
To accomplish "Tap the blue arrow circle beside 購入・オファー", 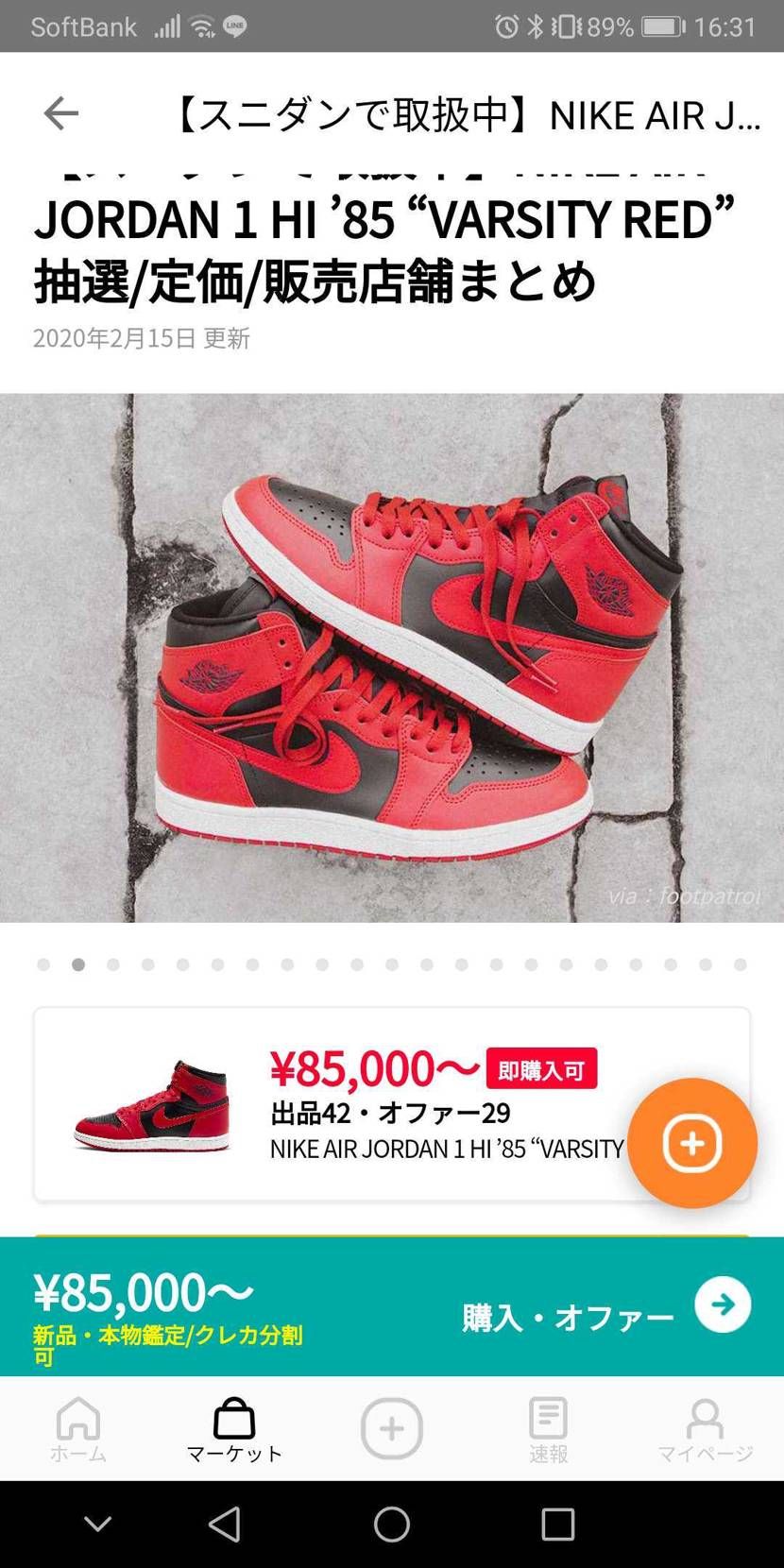I will pyautogui.click(x=724, y=1309).
